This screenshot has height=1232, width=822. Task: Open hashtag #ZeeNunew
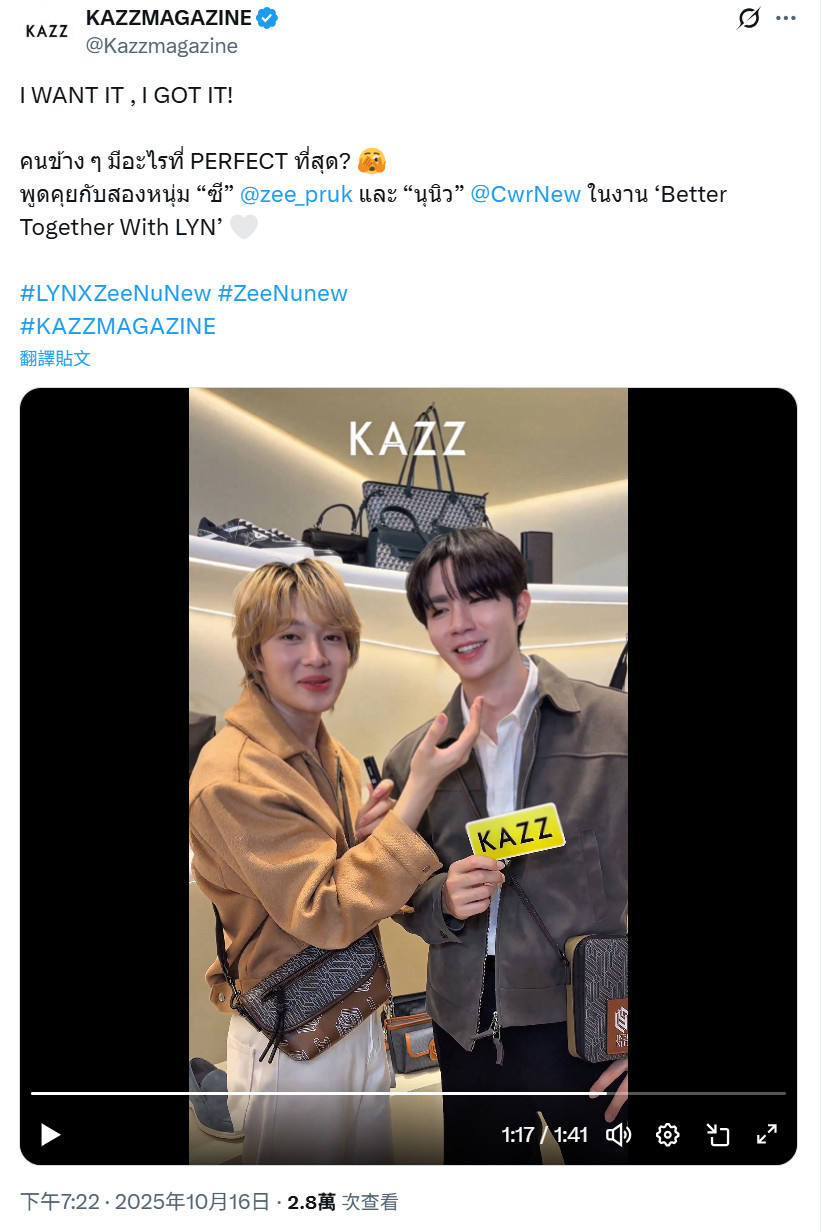tap(282, 293)
